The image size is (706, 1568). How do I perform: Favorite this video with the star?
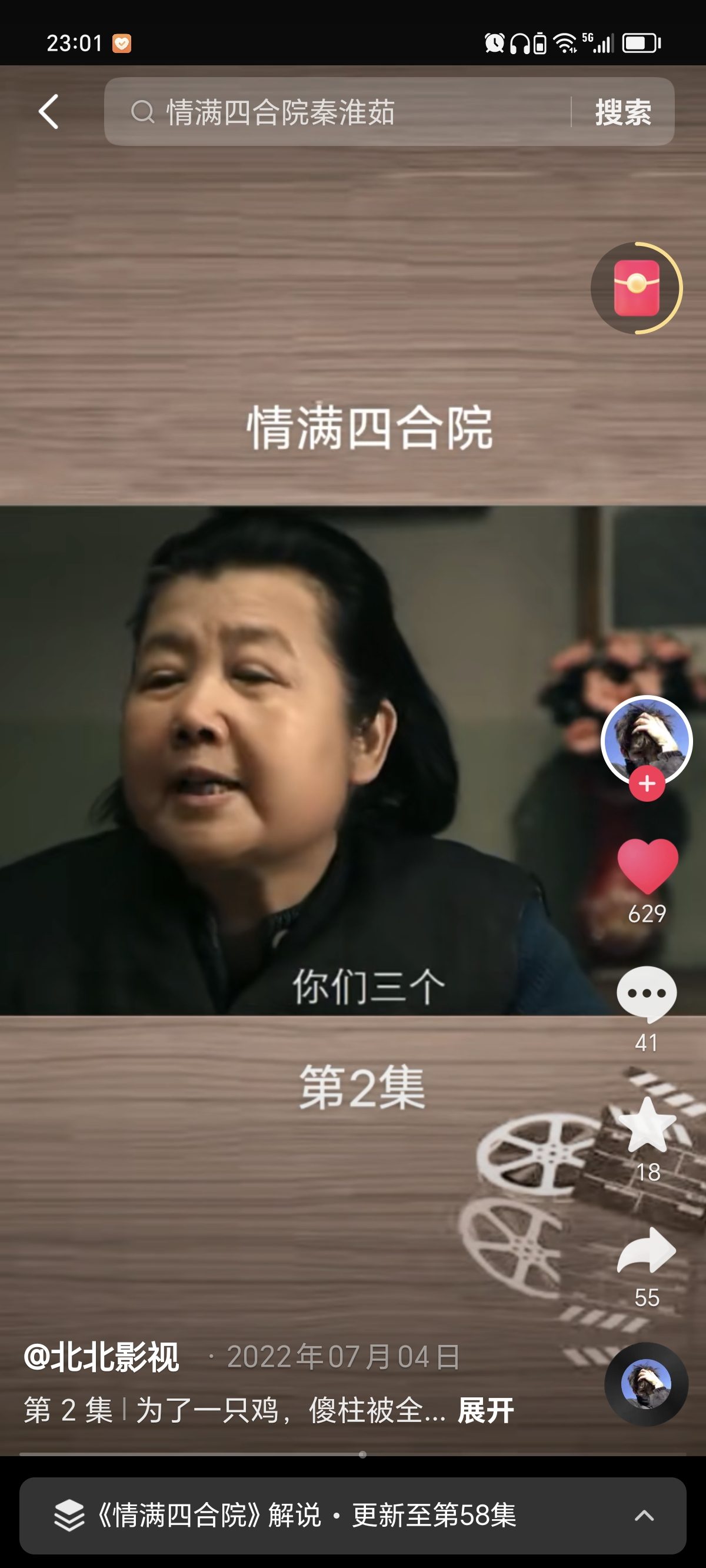tap(647, 1125)
